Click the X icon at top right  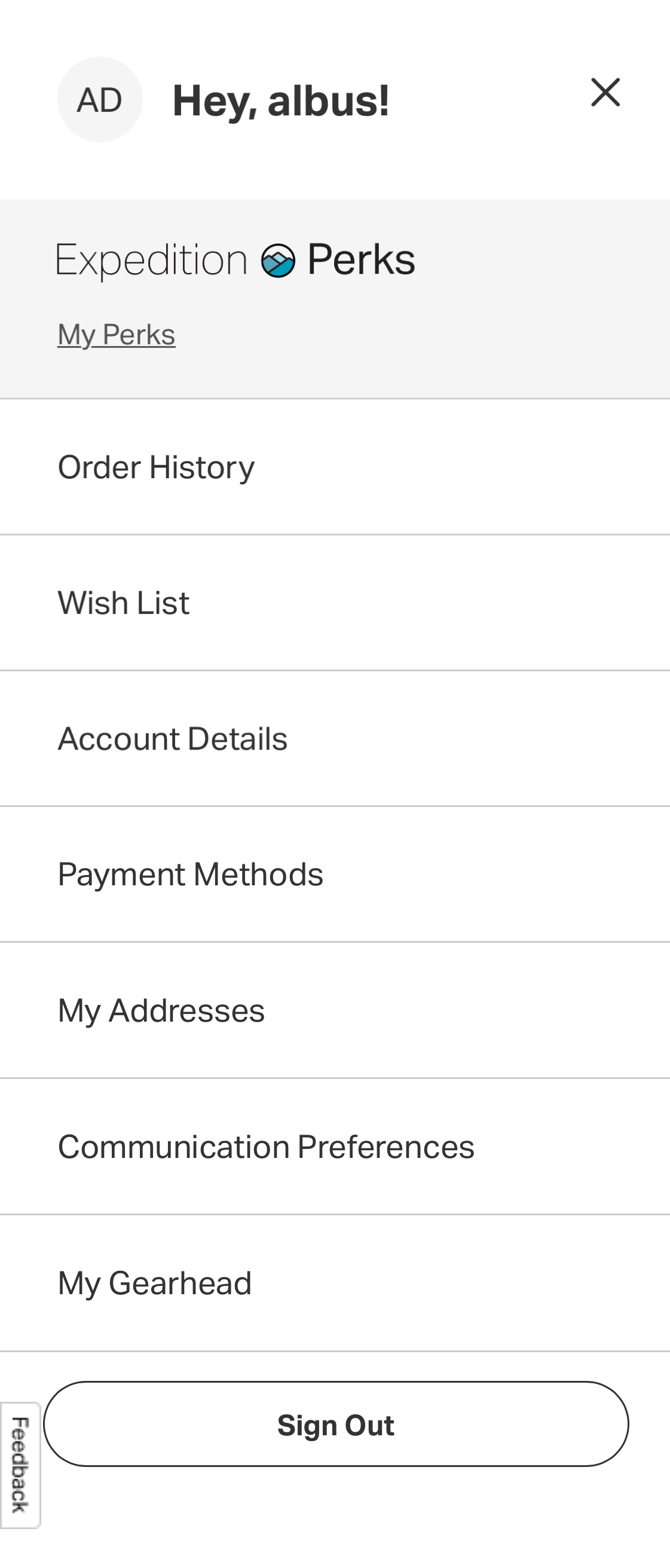(x=605, y=93)
